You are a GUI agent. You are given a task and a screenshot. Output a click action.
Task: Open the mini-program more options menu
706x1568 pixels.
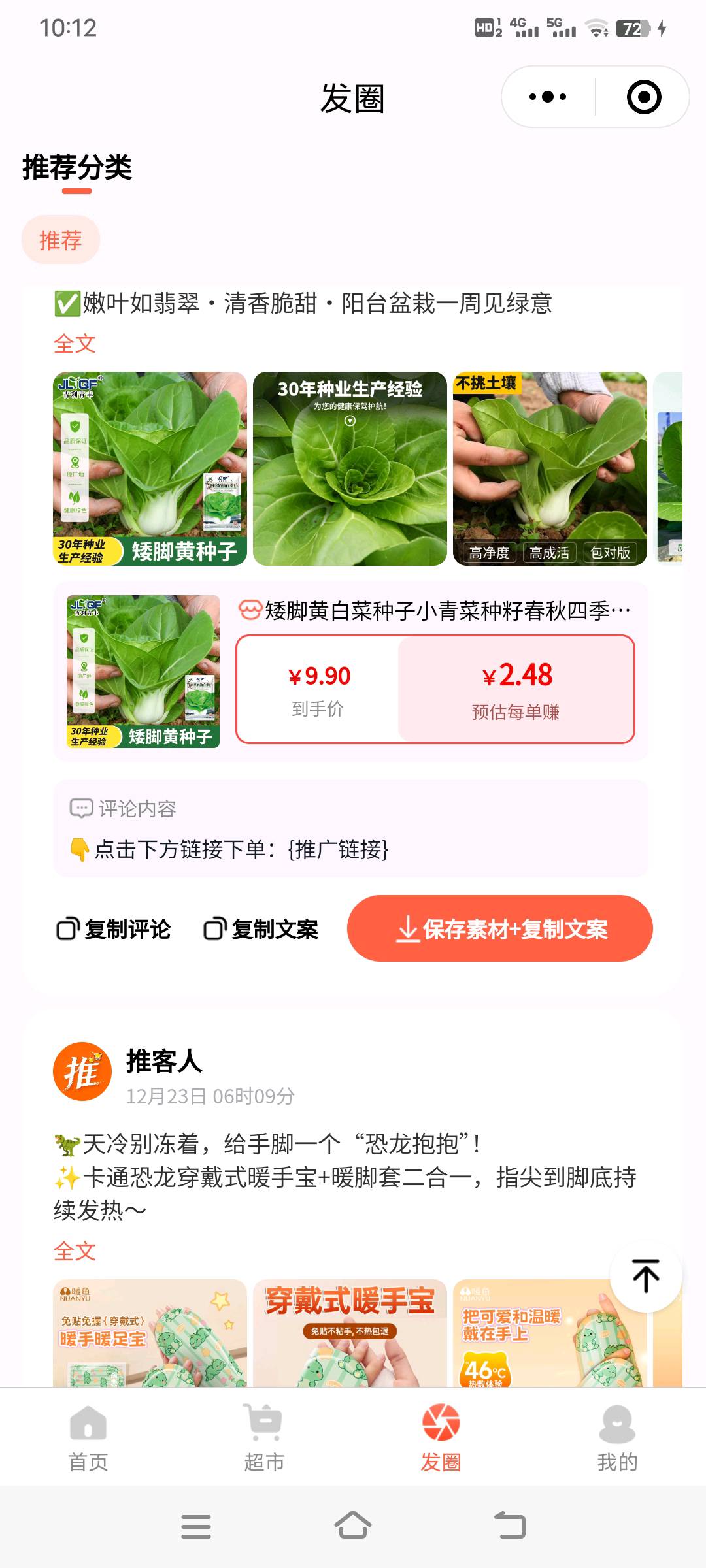tap(548, 96)
